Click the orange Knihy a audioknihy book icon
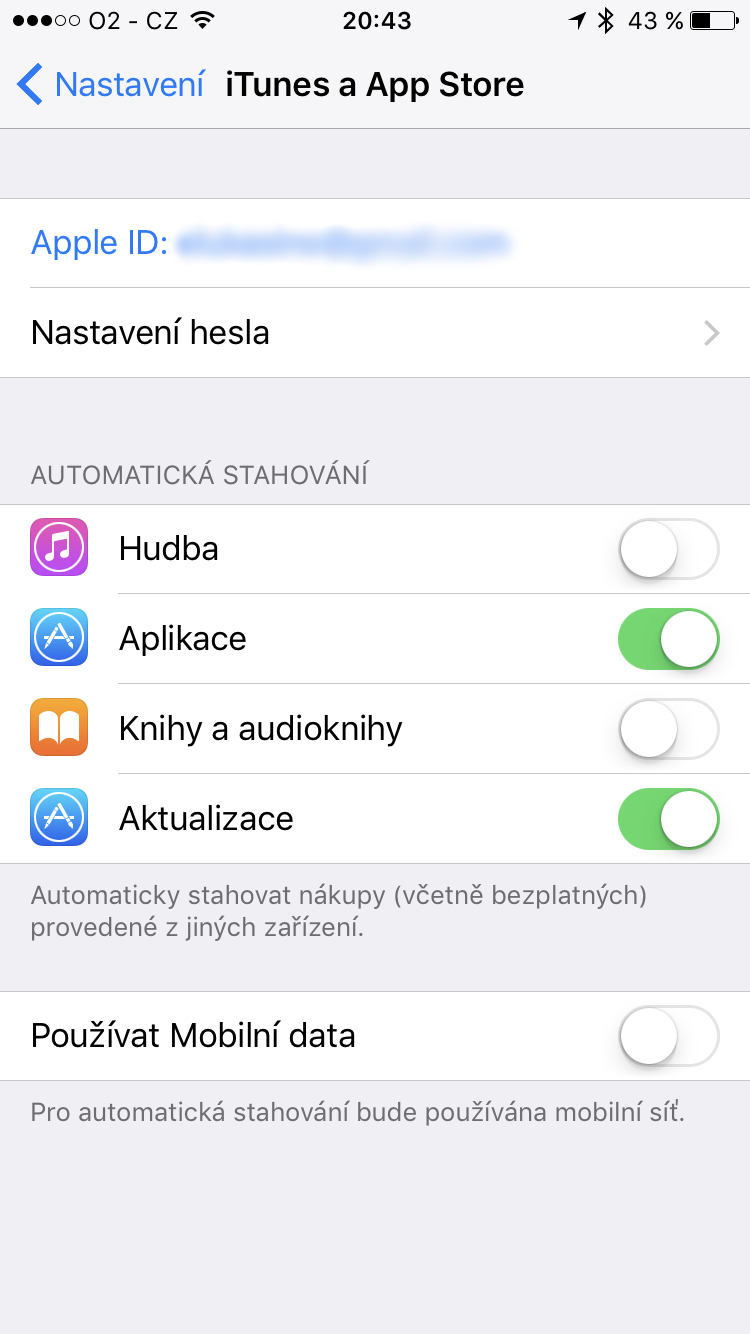Viewport: 750px width, 1334px height. coord(59,728)
